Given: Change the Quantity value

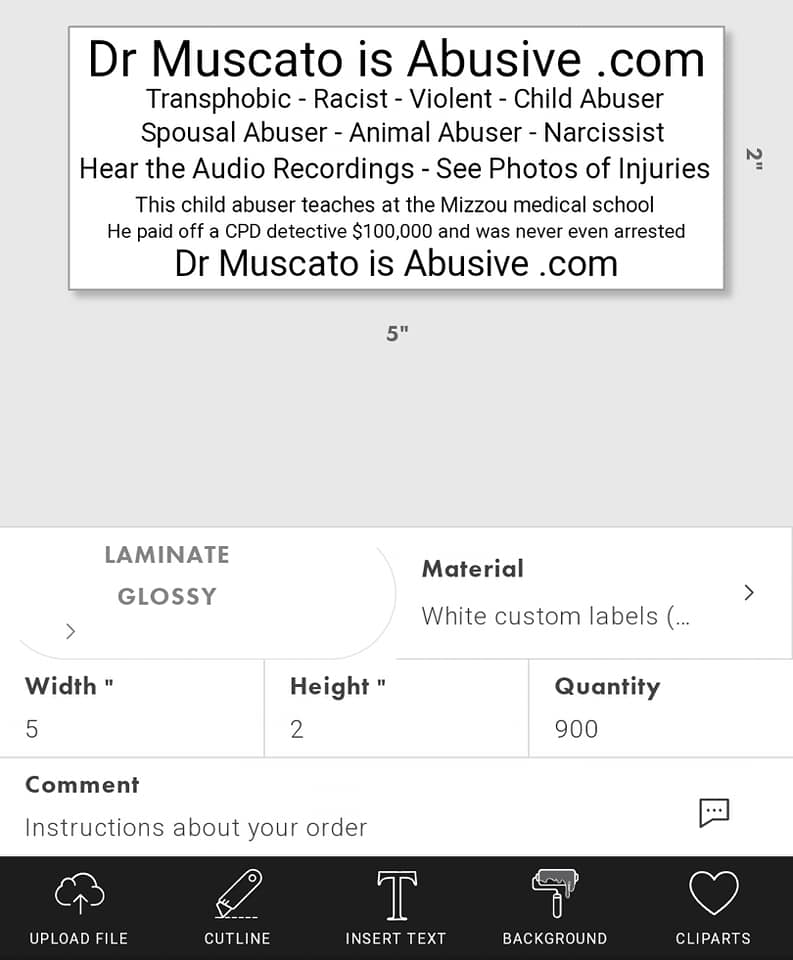Looking at the screenshot, I should tap(661, 708).
